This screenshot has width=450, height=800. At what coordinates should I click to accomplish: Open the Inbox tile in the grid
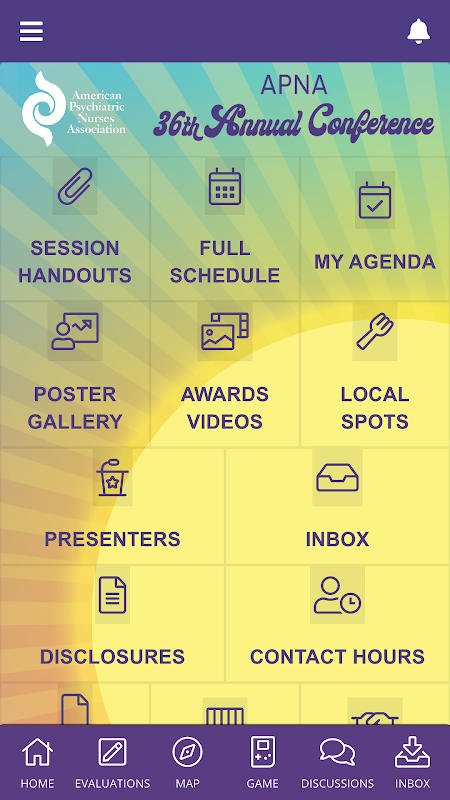(x=337, y=506)
